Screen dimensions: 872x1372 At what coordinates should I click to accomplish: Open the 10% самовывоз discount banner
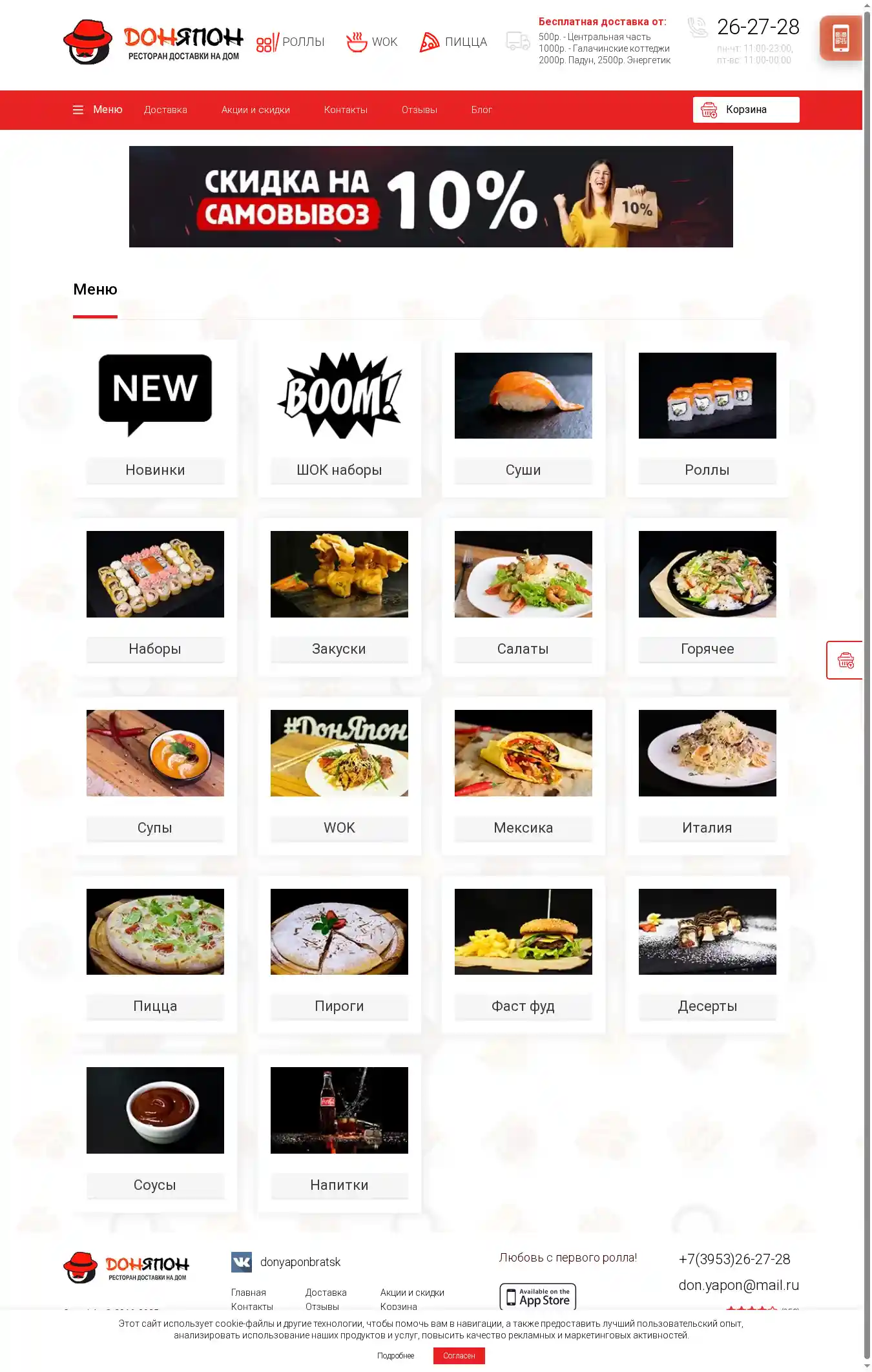click(x=431, y=196)
